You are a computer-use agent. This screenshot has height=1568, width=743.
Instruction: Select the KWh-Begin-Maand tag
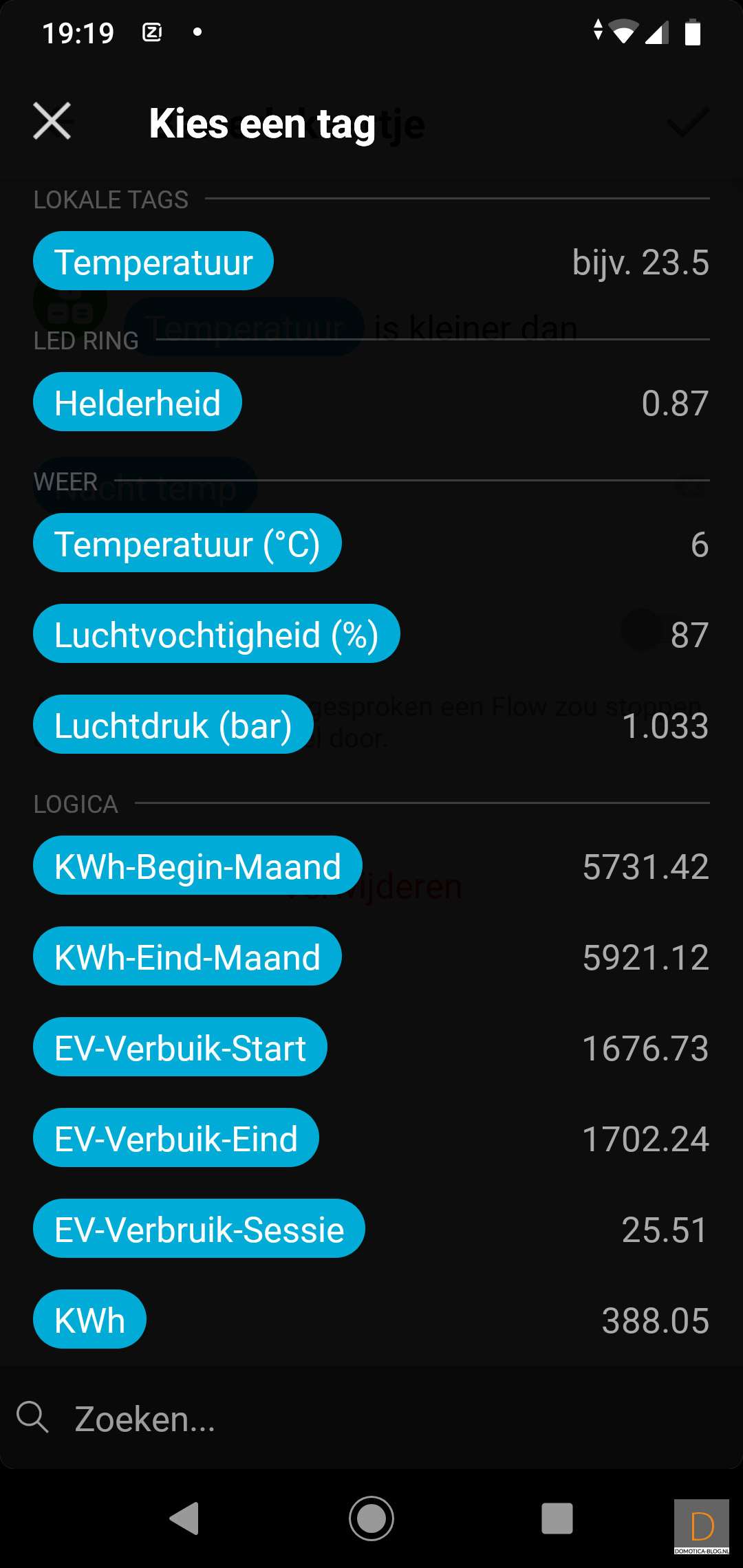pyautogui.click(x=197, y=866)
